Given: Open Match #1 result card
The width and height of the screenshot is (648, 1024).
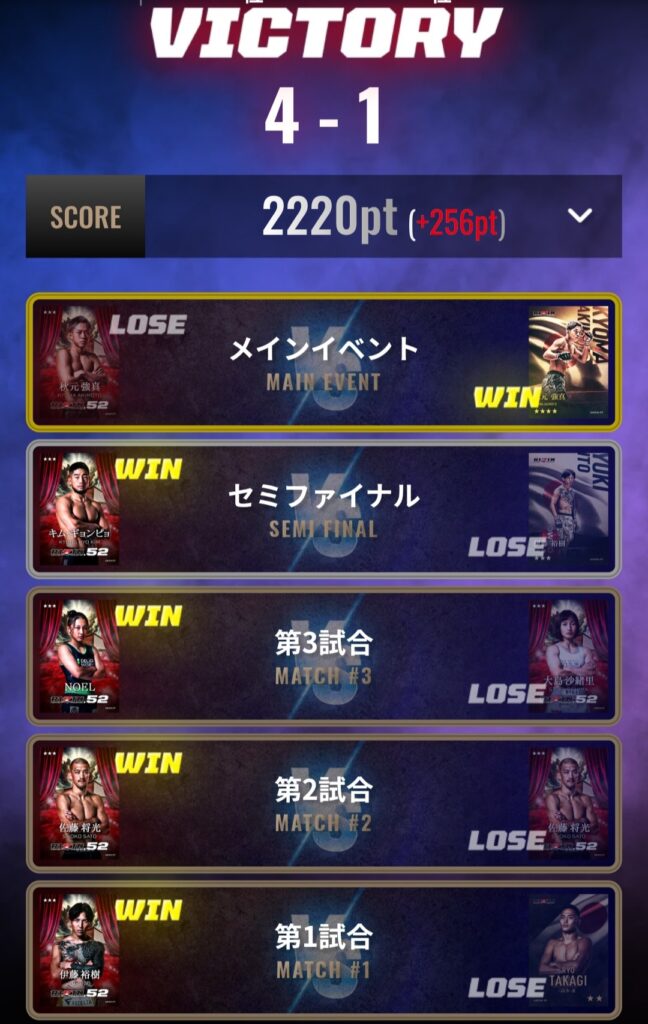Looking at the screenshot, I should pos(324,950).
